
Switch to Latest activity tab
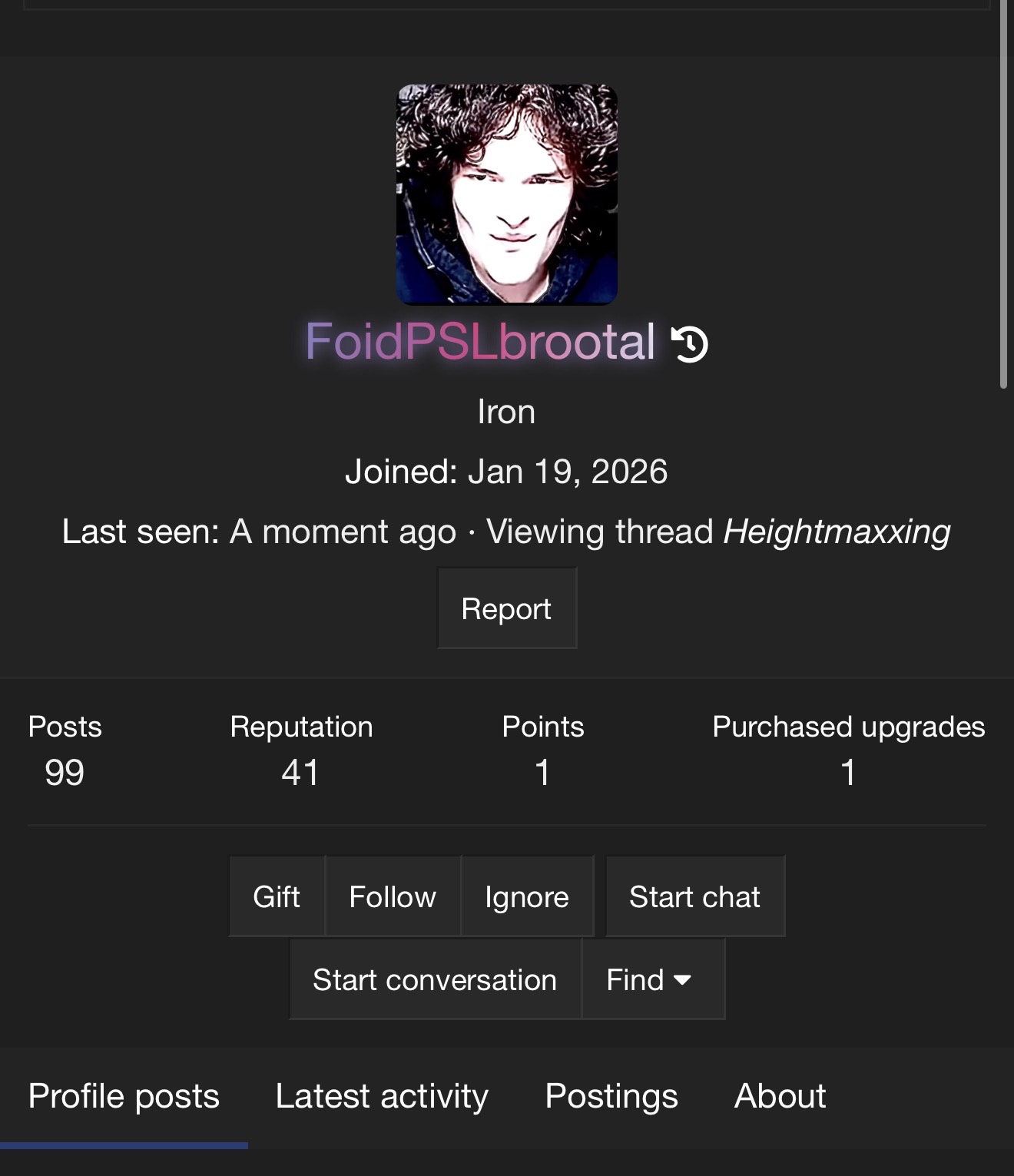pos(382,1096)
